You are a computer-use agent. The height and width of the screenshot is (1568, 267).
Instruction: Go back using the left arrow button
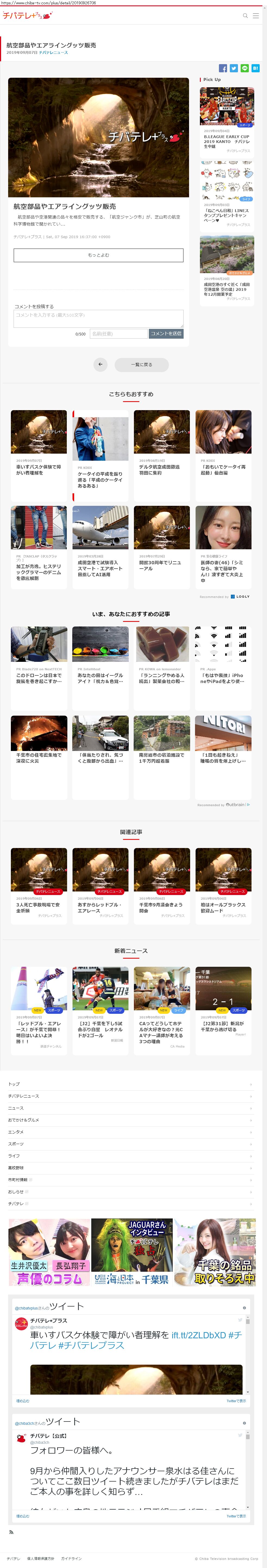click(x=100, y=364)
